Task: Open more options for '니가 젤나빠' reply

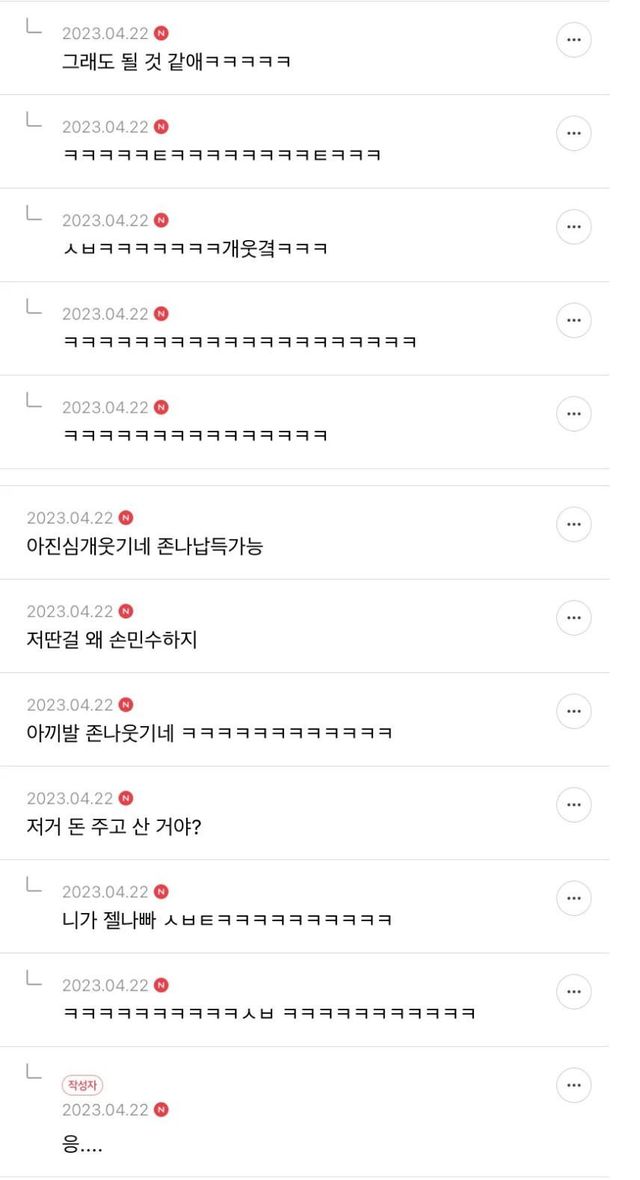Action: [574, 899]
